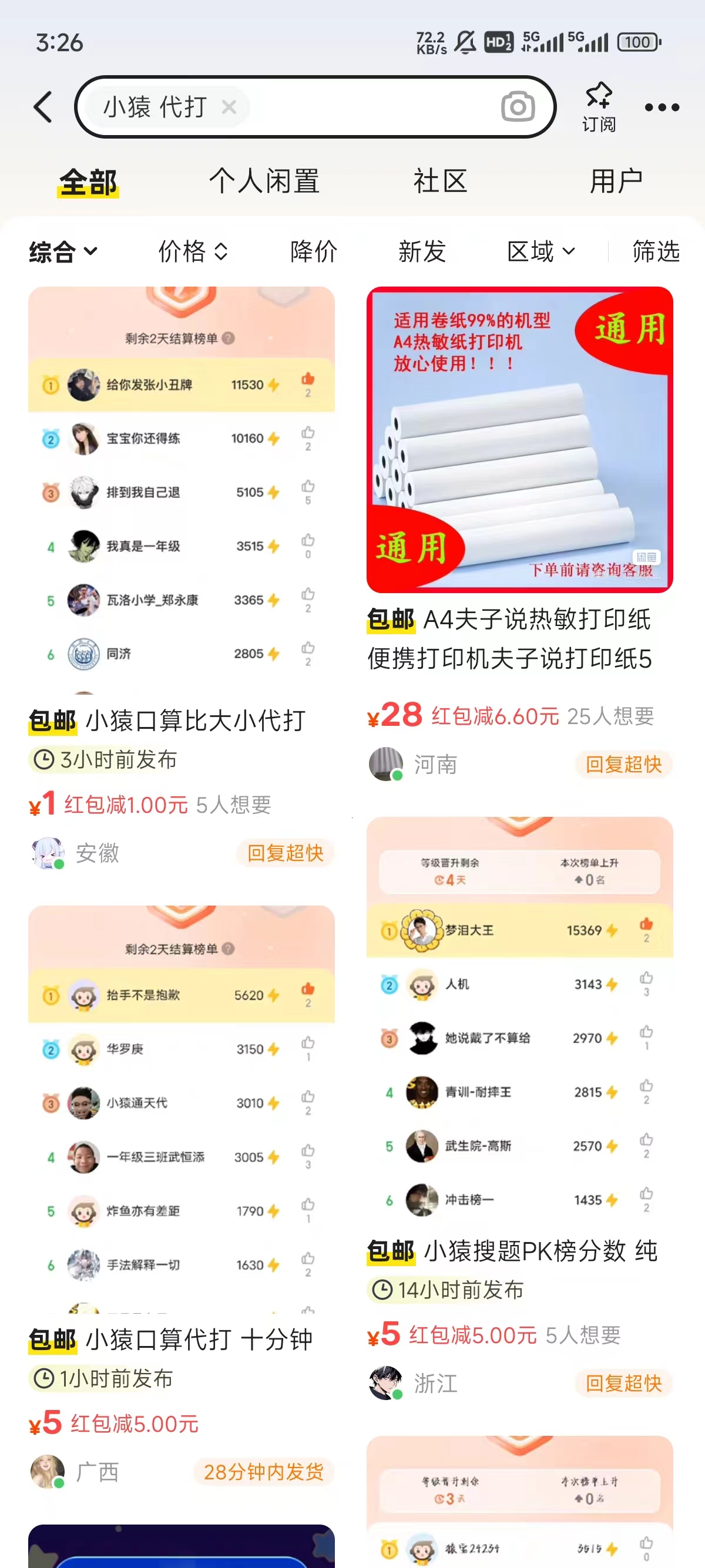Subscribe to this search via 订阅
This screenshot has width=705, height=1568.
[599, 107]
